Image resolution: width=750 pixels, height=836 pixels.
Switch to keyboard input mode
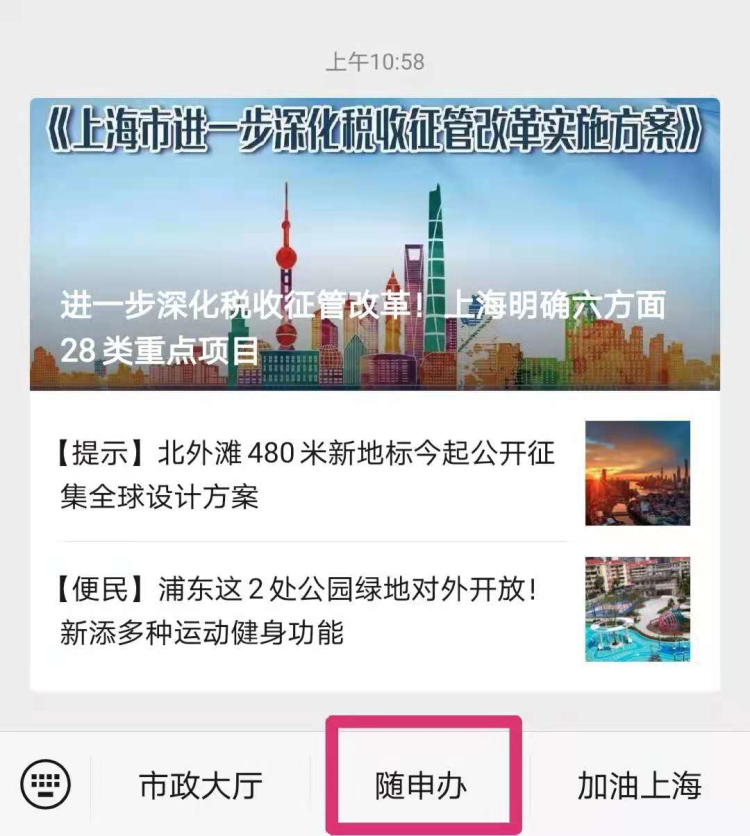point(45,783)
